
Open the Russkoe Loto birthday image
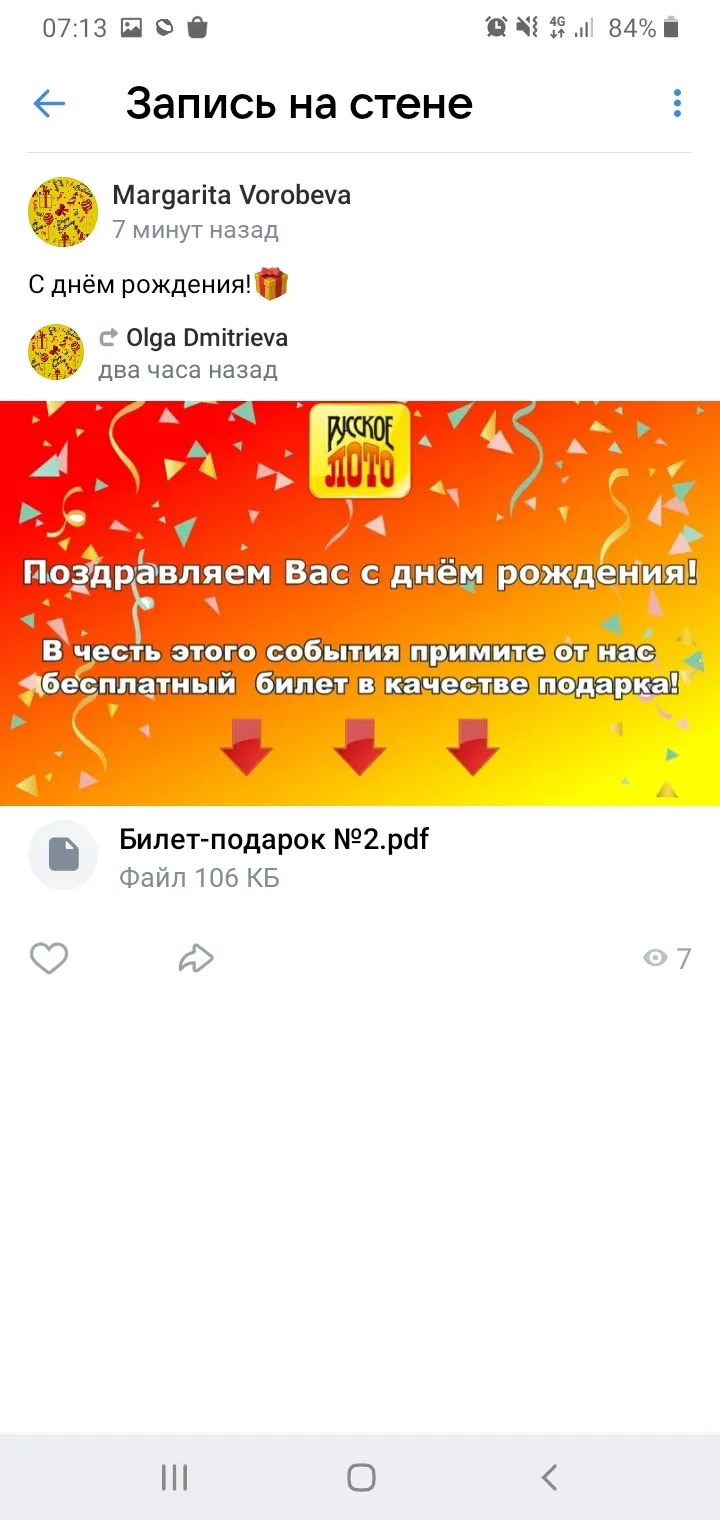pyautogui.click(x=360, y=603)
